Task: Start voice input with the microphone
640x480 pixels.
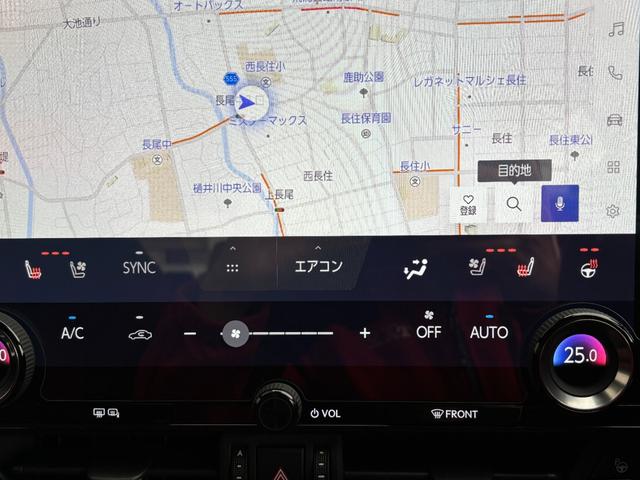Action: pos(559,204)
